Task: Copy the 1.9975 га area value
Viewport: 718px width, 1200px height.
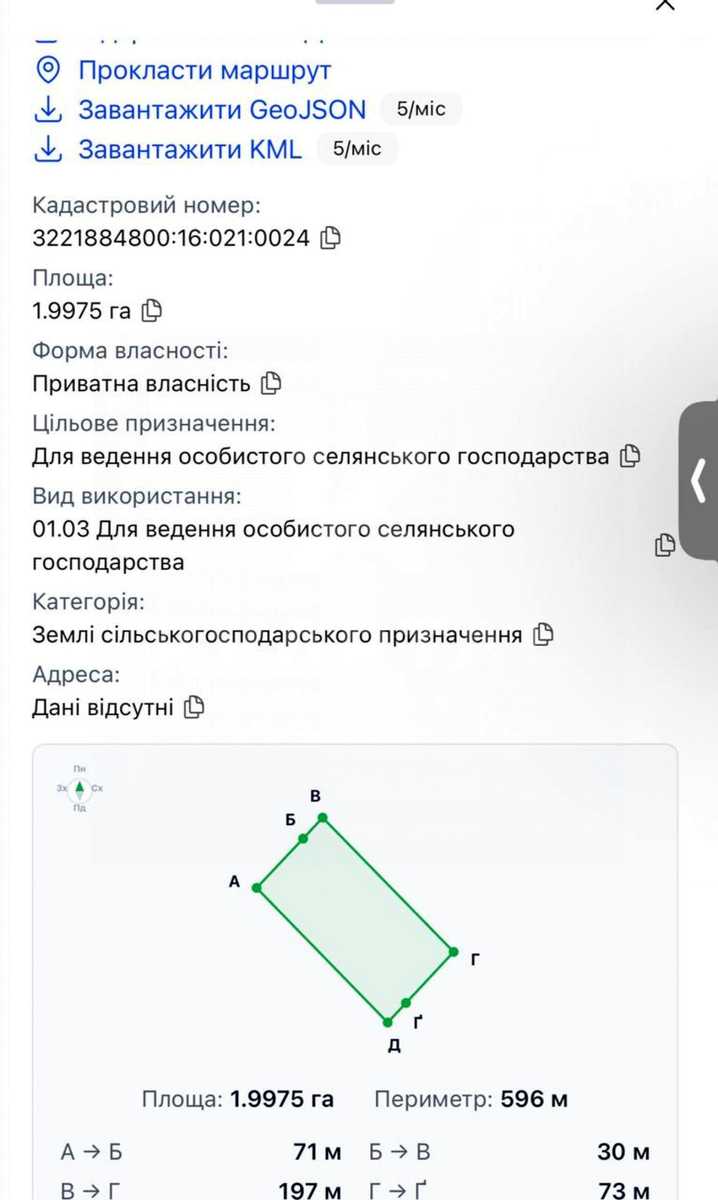Action: click(151, 310)
